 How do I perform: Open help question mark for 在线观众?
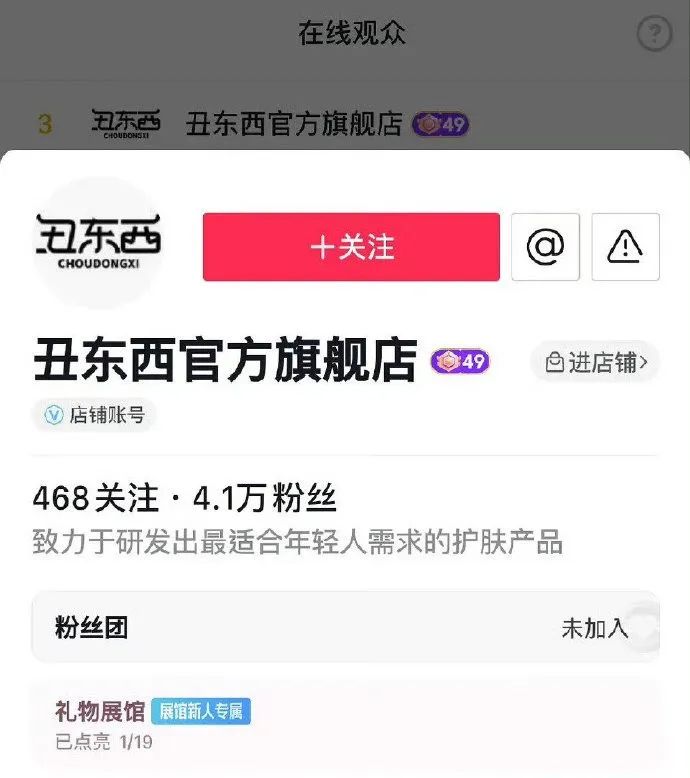coord(654,35)
